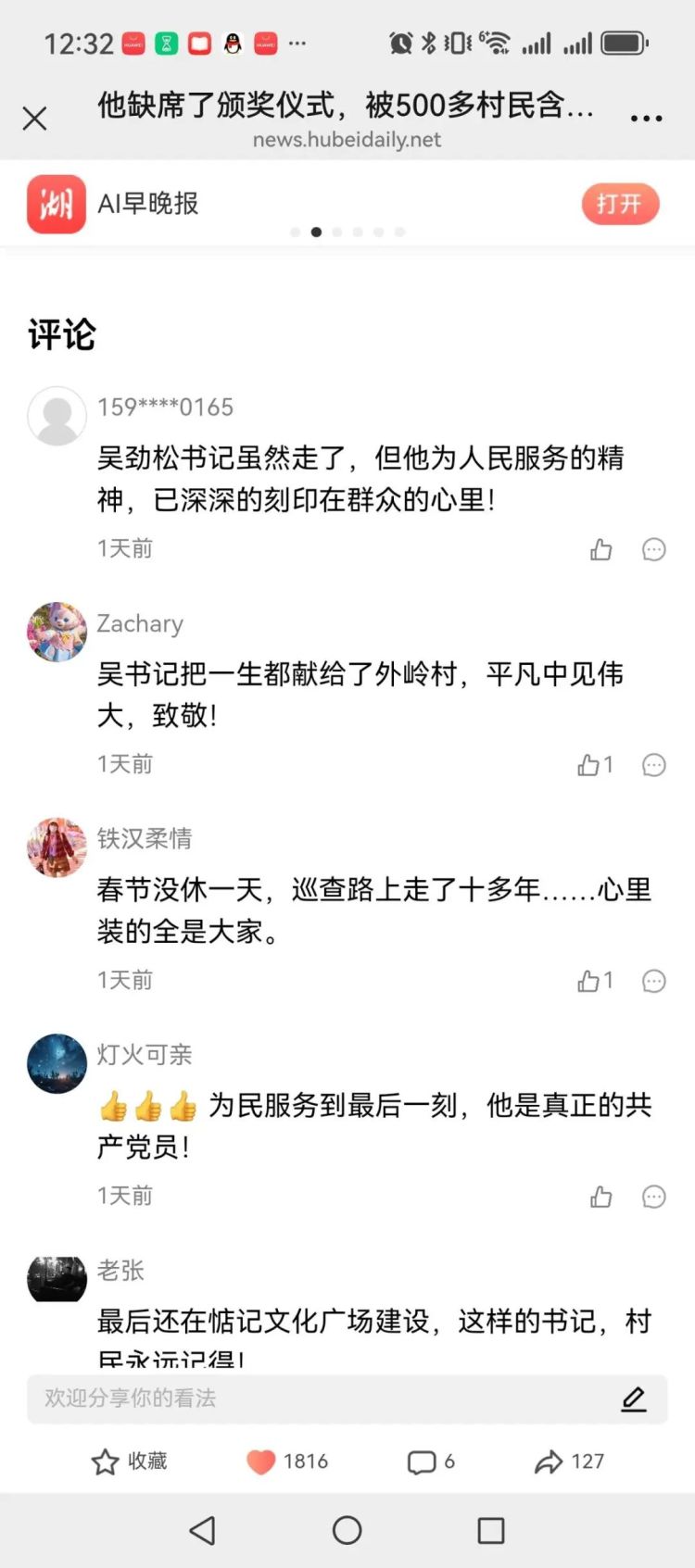695x1568 pixels.
Task: Reply to Zachary's comment
Action: 654,765
